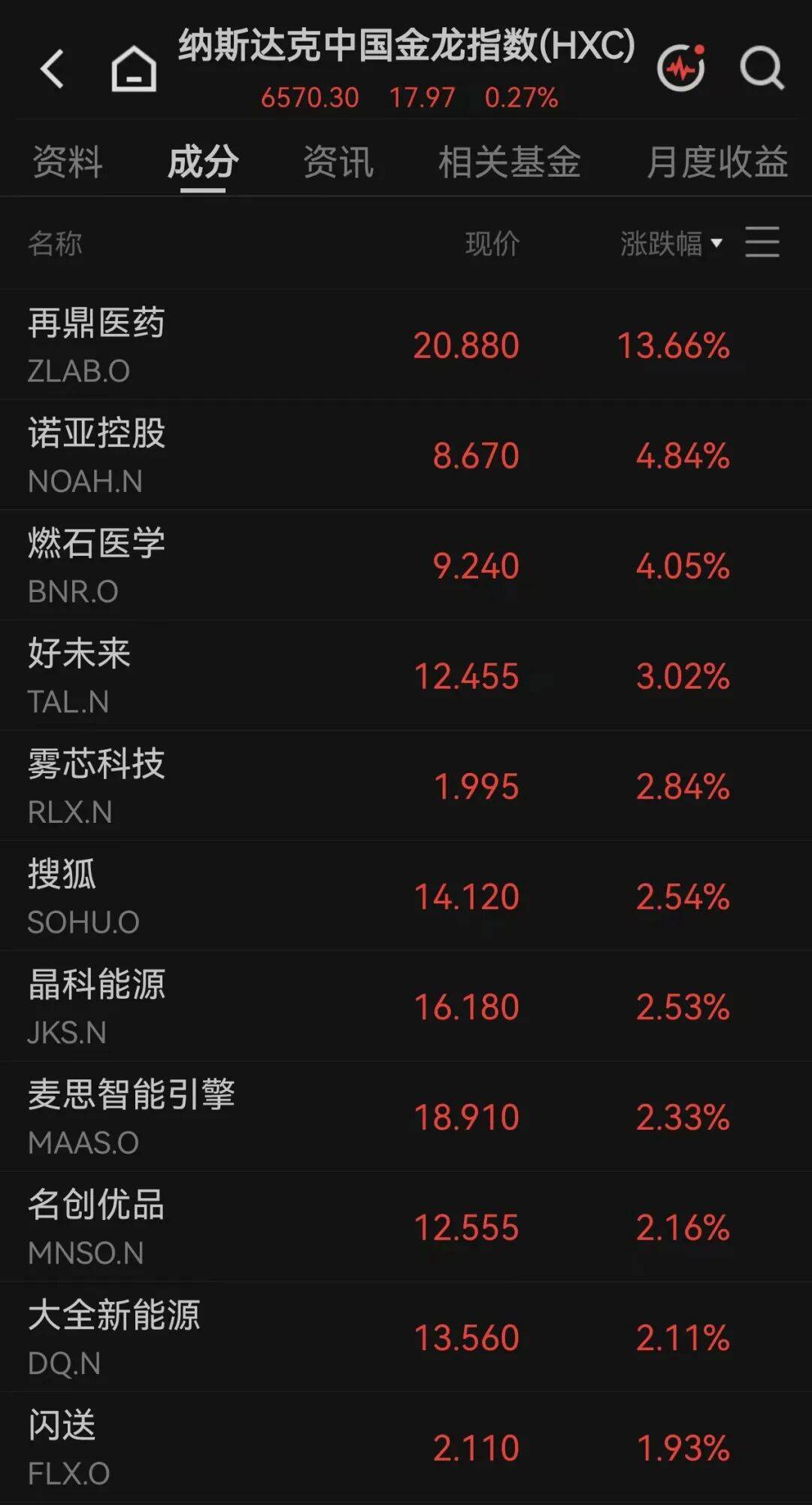Open 燃石医学 BNR.O stock details

tap(406, 565)
